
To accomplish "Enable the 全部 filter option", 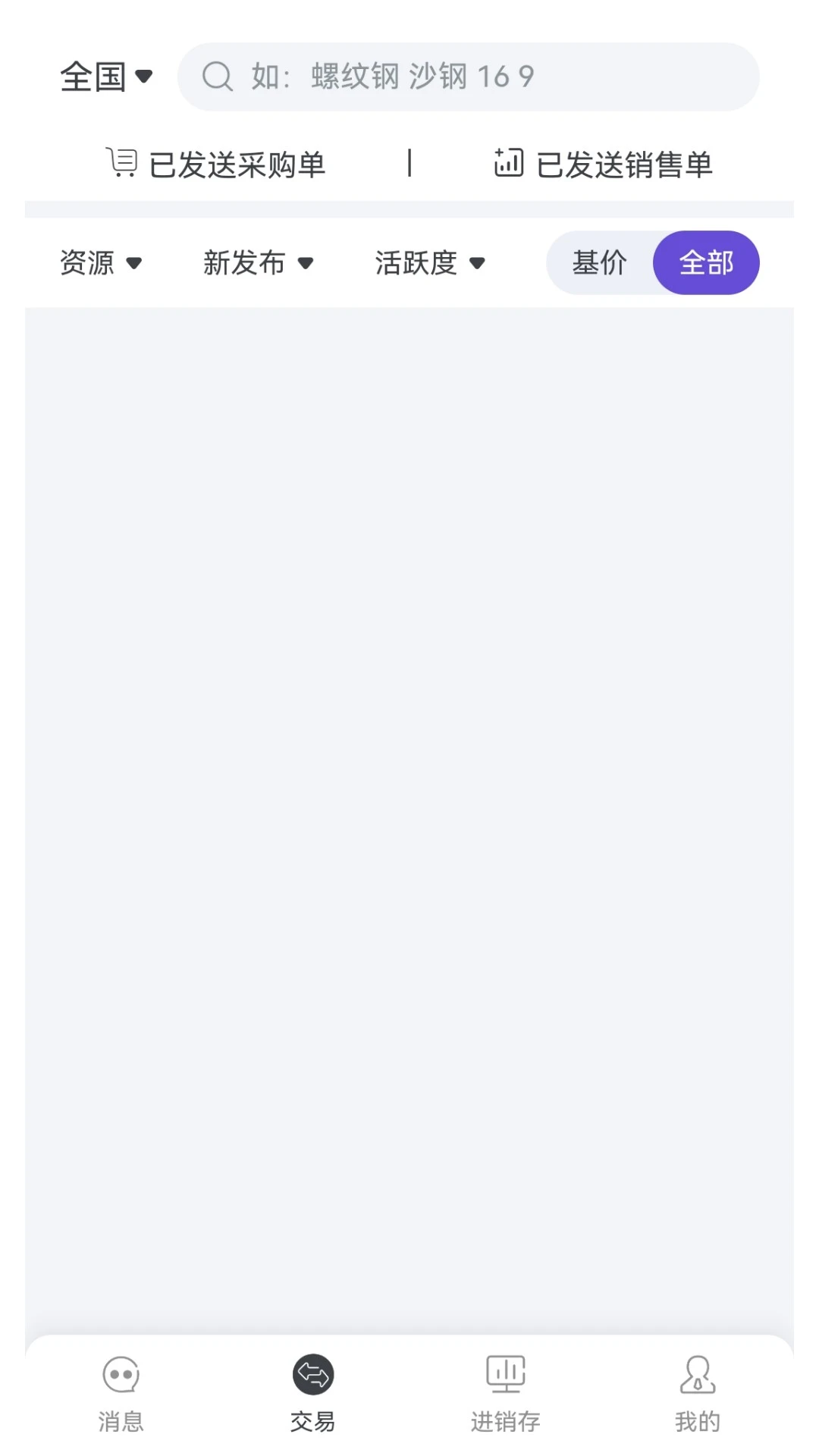I will pyautogui.click(x=706, y=262).
